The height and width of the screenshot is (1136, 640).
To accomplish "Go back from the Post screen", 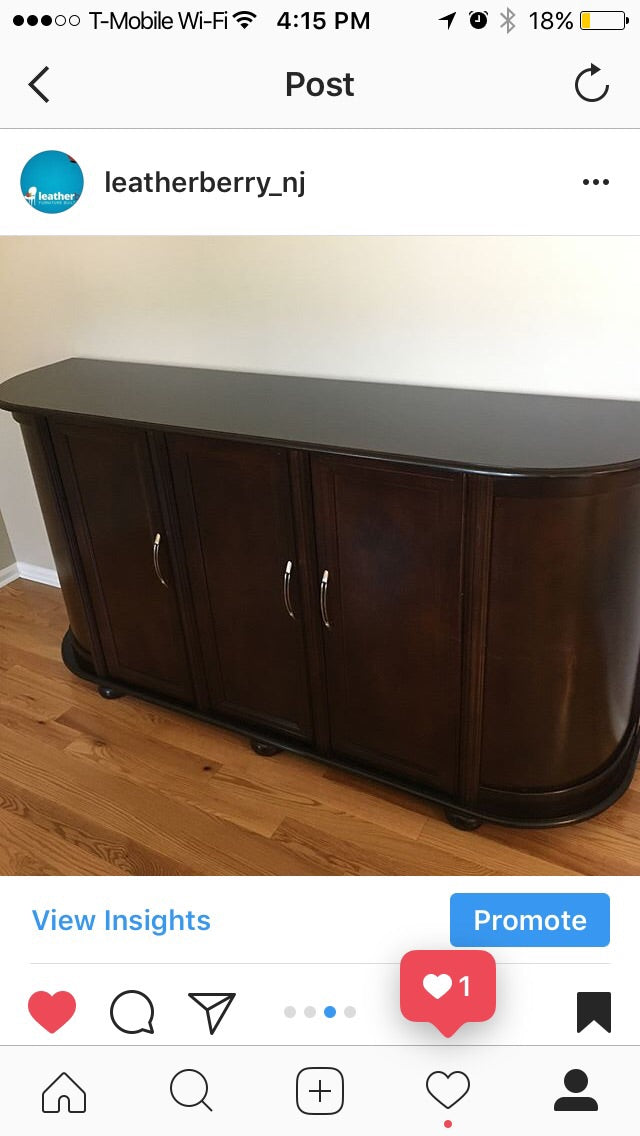I will click(x=39, y=85).
